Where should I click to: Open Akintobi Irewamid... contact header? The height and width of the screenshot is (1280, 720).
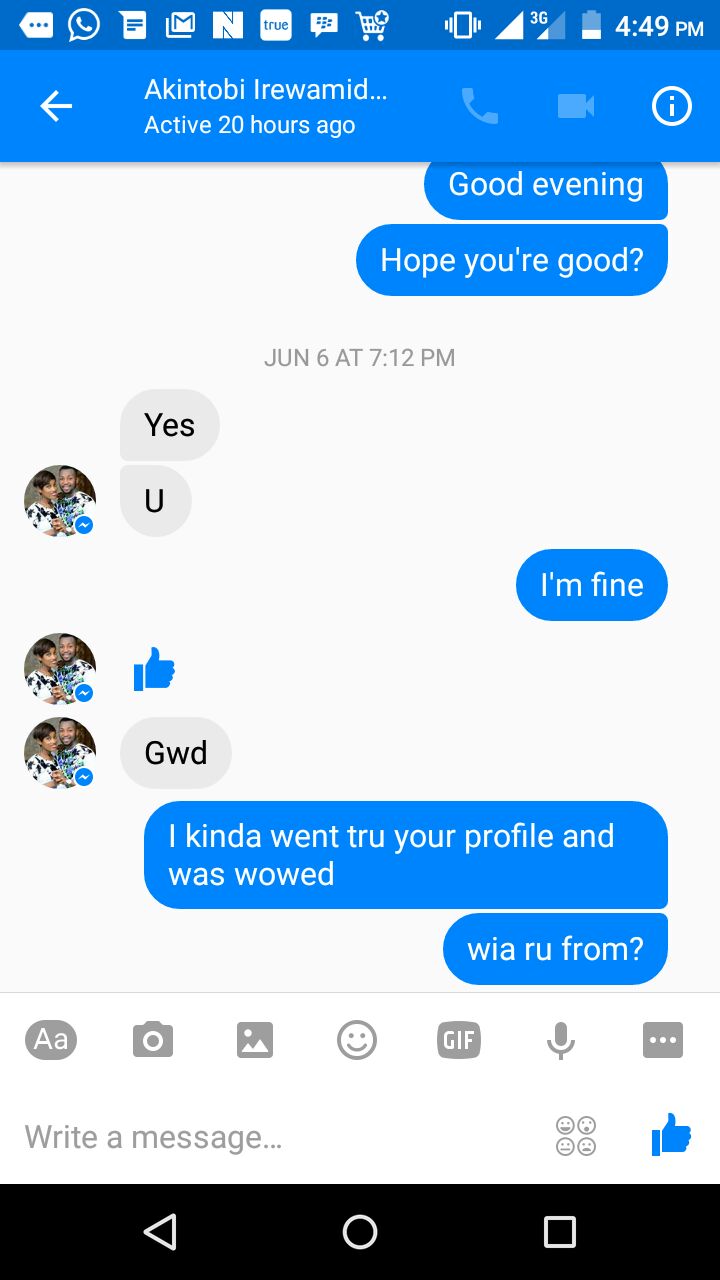click(x=265, y=106)
